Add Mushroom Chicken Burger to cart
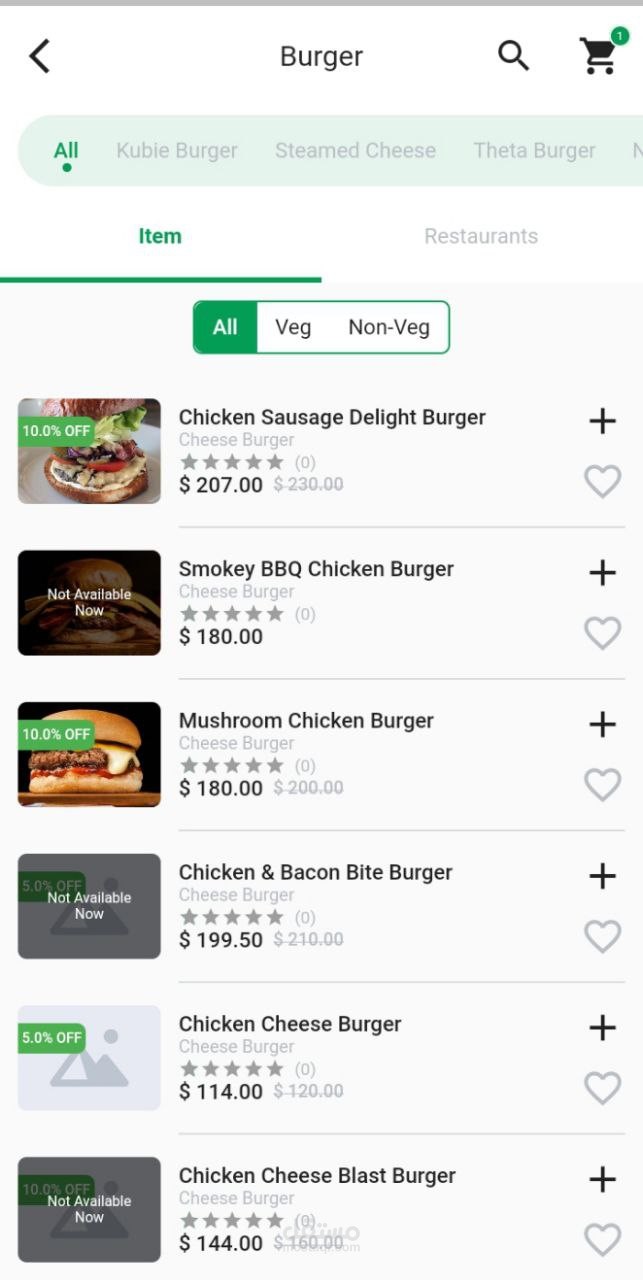The height and width of the screenshot is (1280, 643). pos(602,725)
